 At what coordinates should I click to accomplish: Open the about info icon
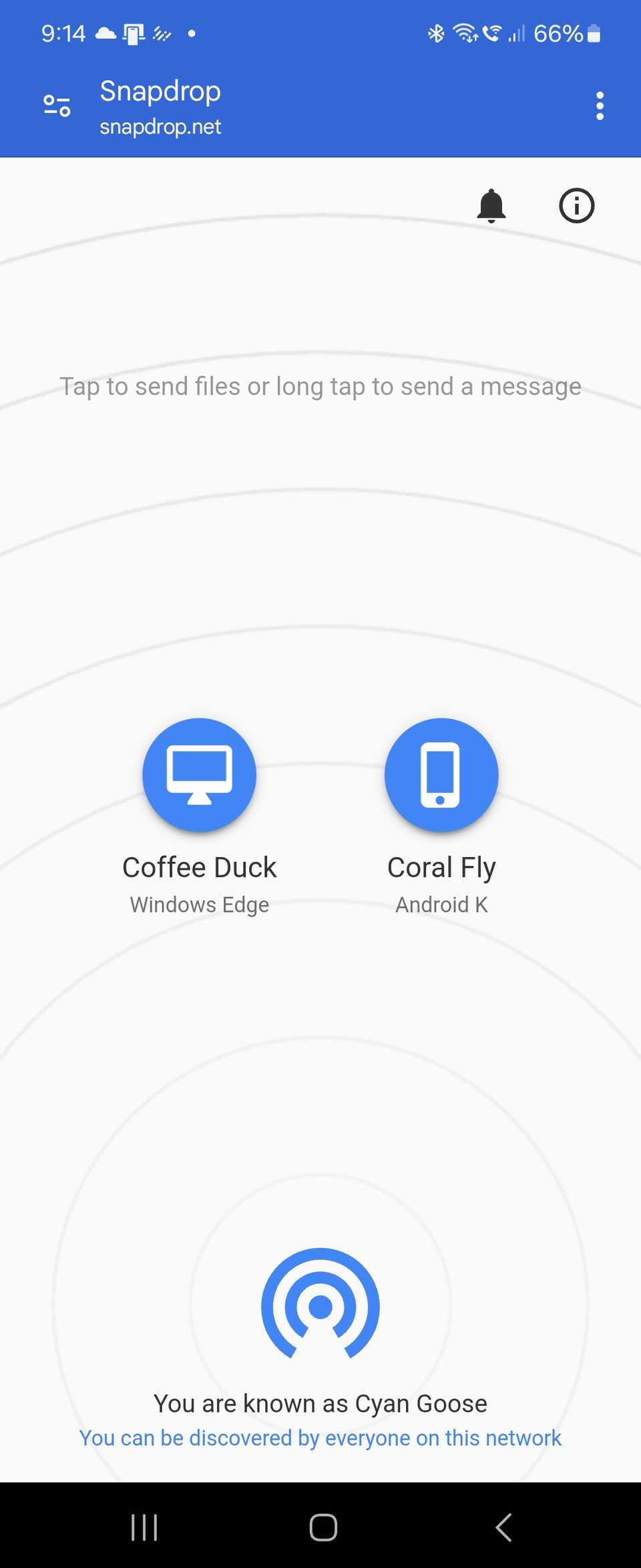576,206
